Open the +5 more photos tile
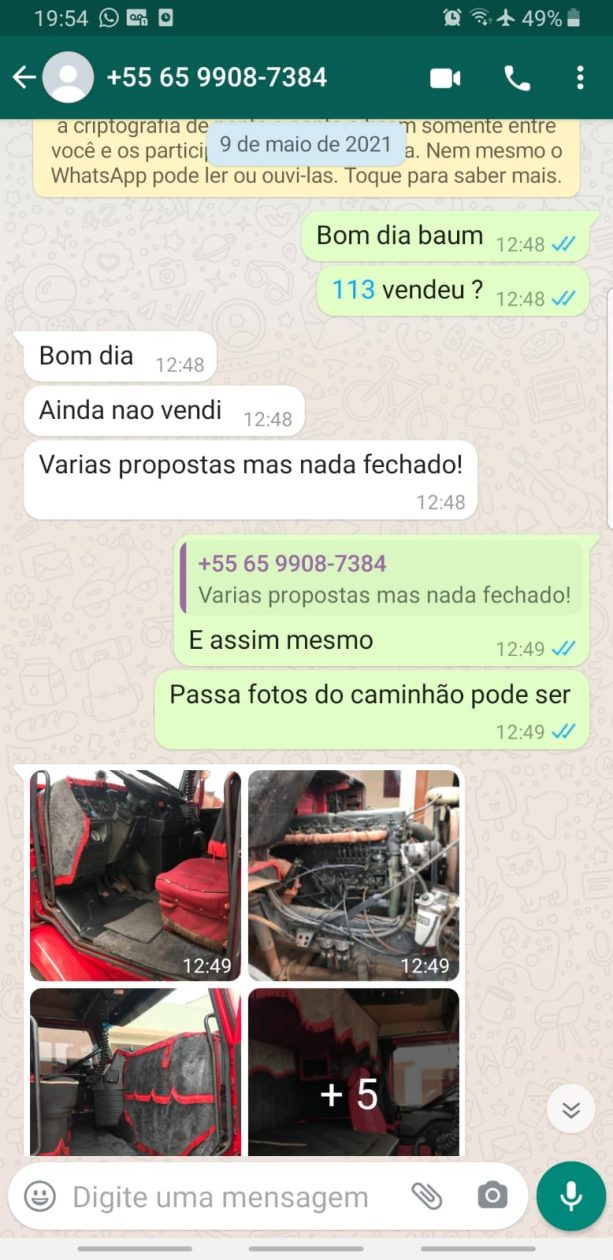Image resolution: width=613 pixels, height=1260 pixels. [353, 1072]
